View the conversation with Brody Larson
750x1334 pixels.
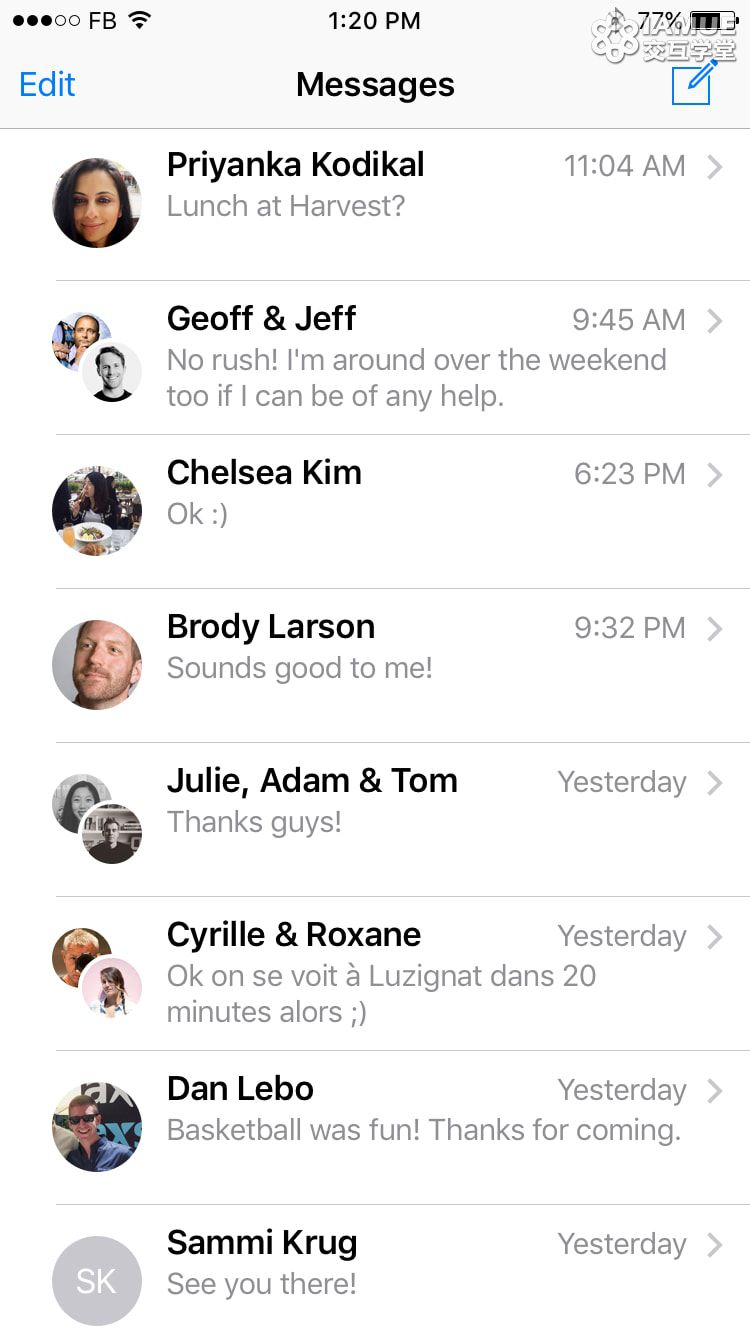coord(375,666)
